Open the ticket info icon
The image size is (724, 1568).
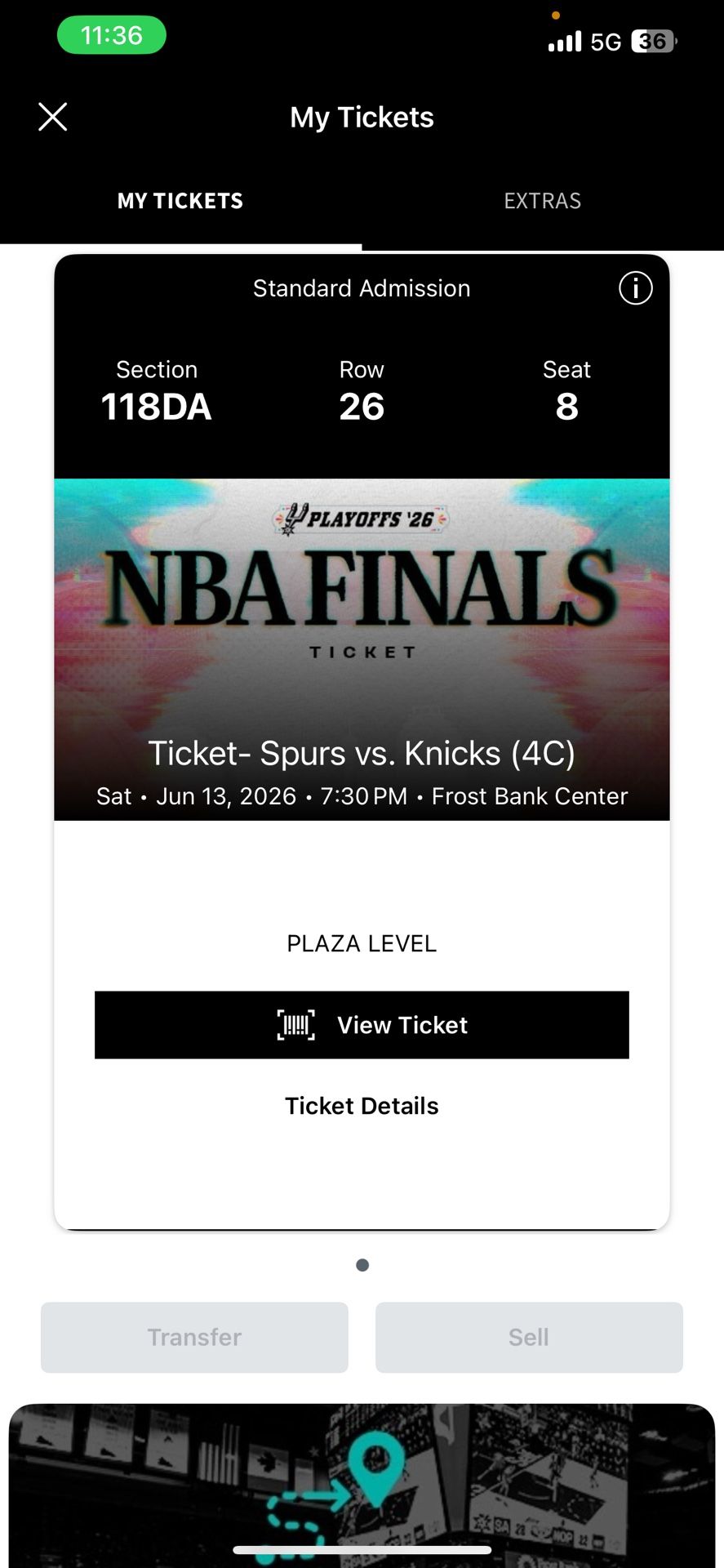tap(636, 288)
